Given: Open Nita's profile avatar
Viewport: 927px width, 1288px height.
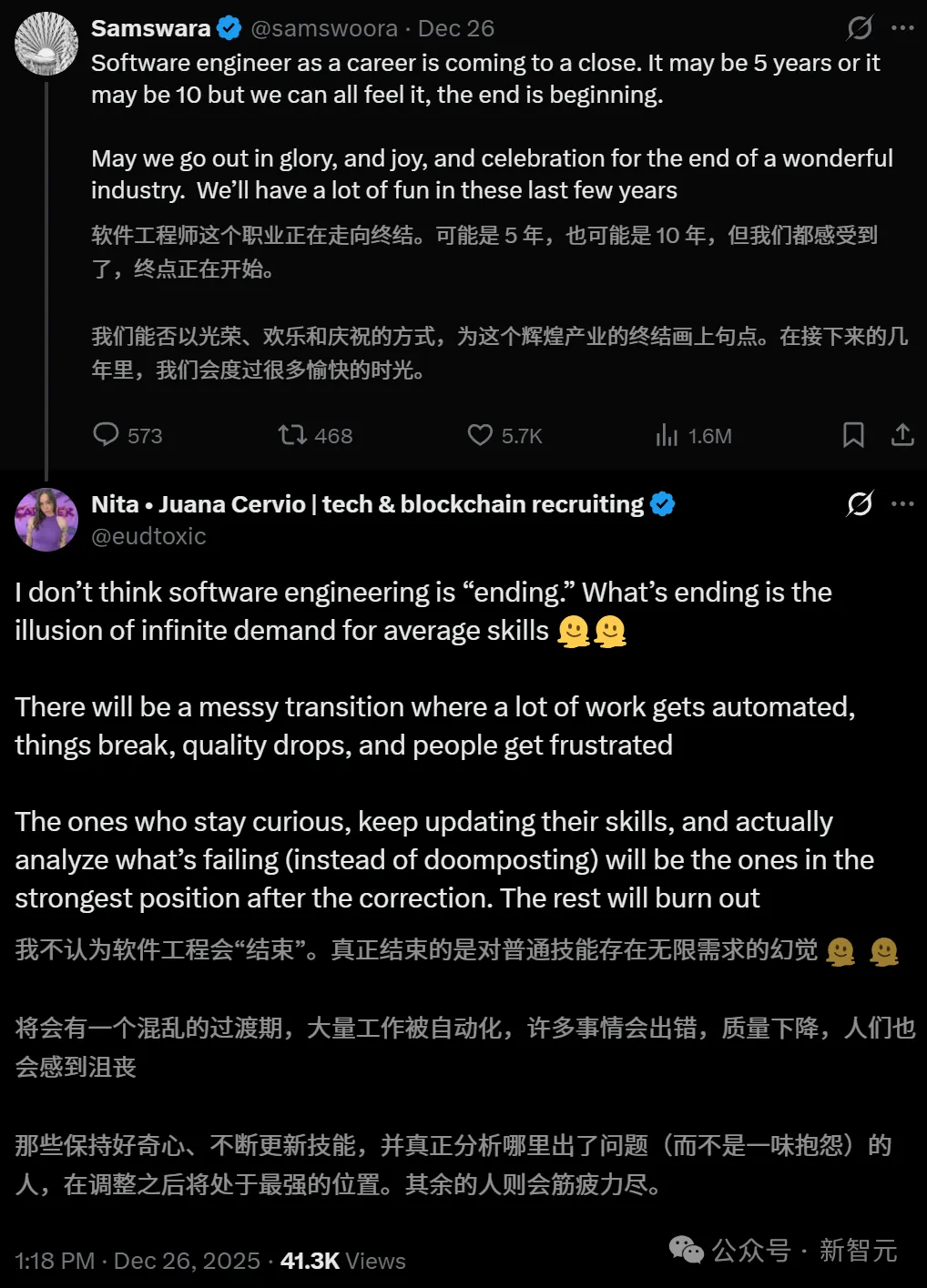Looking at the screenshot, I should pos(46,520).
